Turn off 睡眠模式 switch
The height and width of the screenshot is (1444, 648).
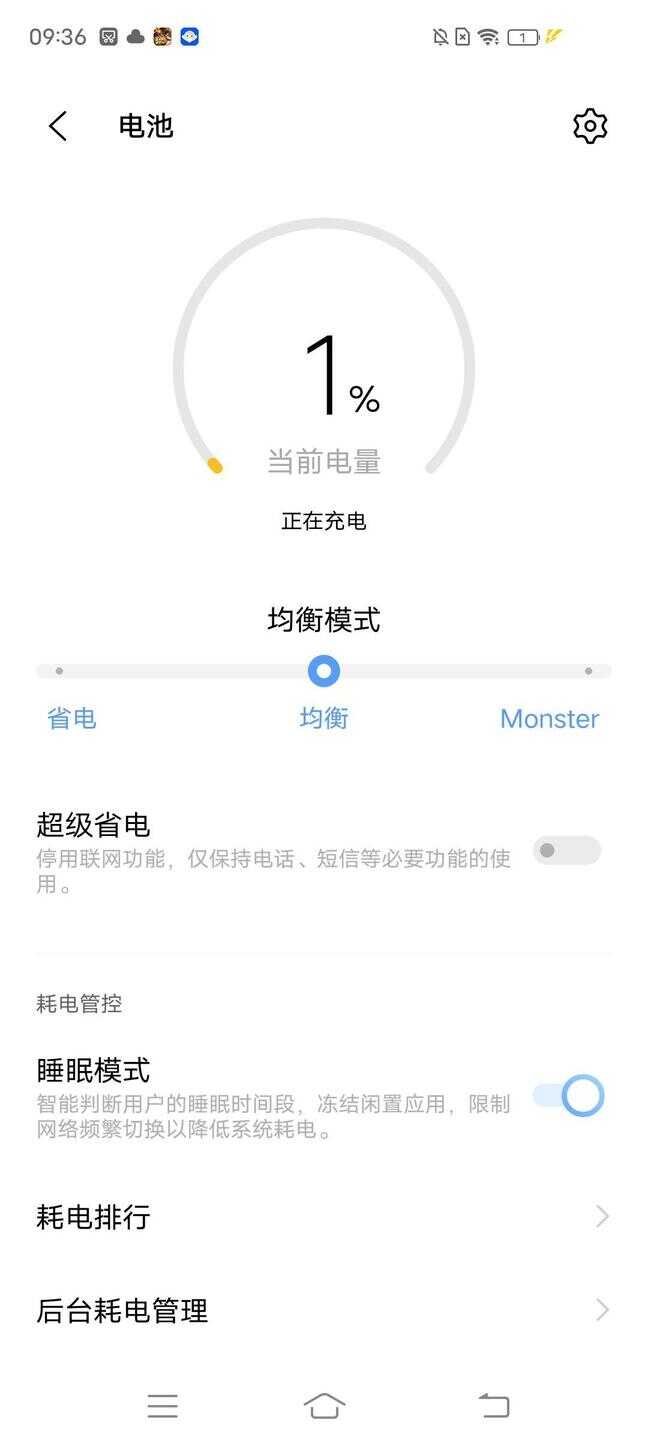567,1095
